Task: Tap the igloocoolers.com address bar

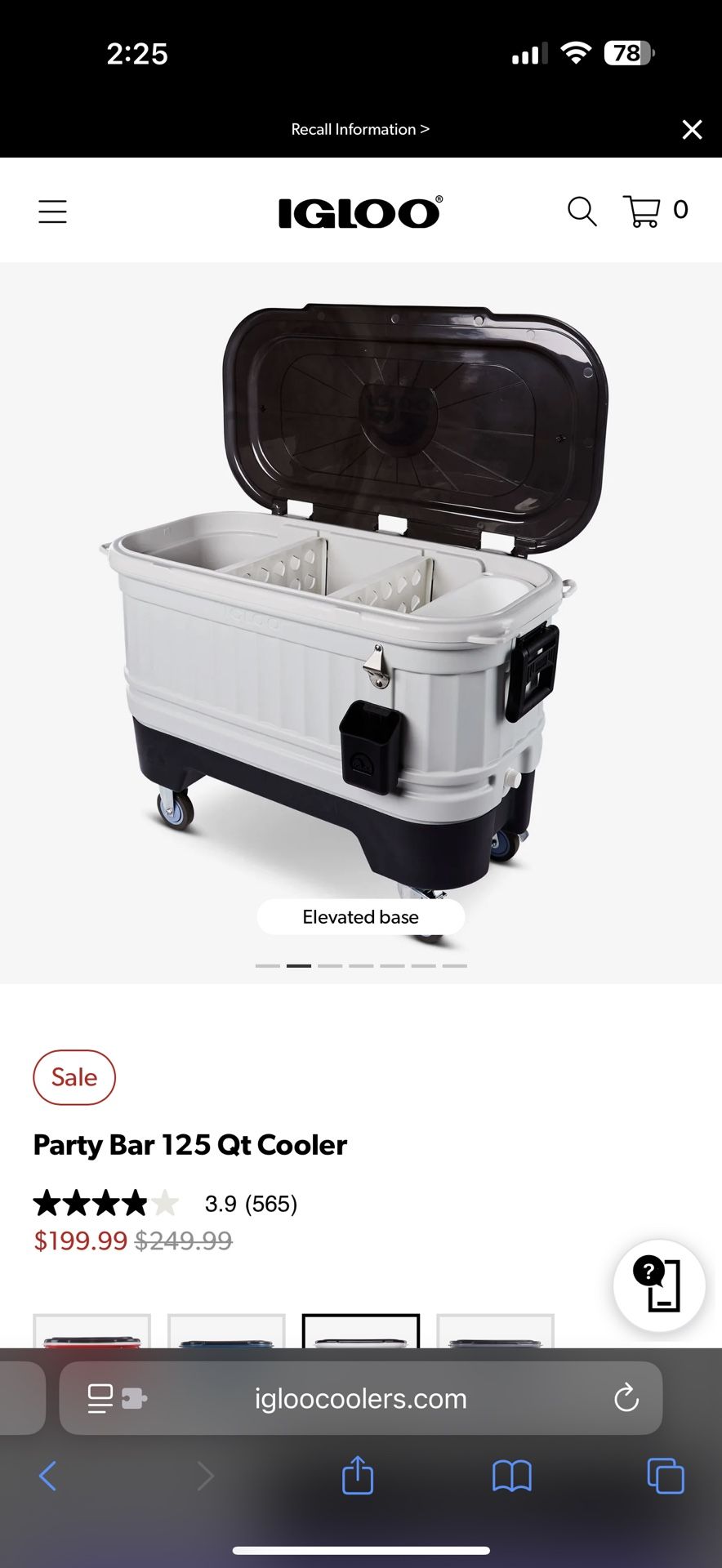Action: (360, 1398)
